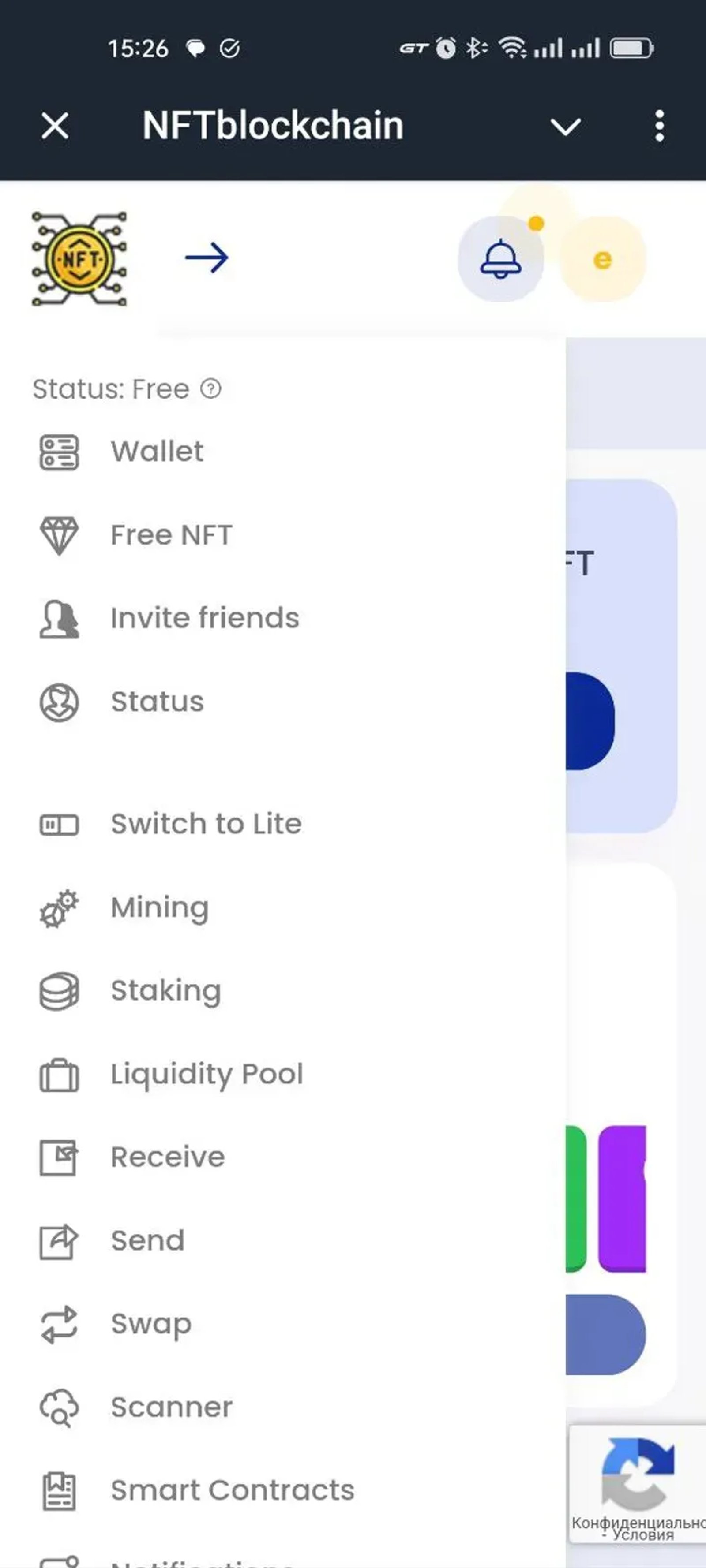
Task: Switch to Lite mode
Action: click(x=205, y=824)
